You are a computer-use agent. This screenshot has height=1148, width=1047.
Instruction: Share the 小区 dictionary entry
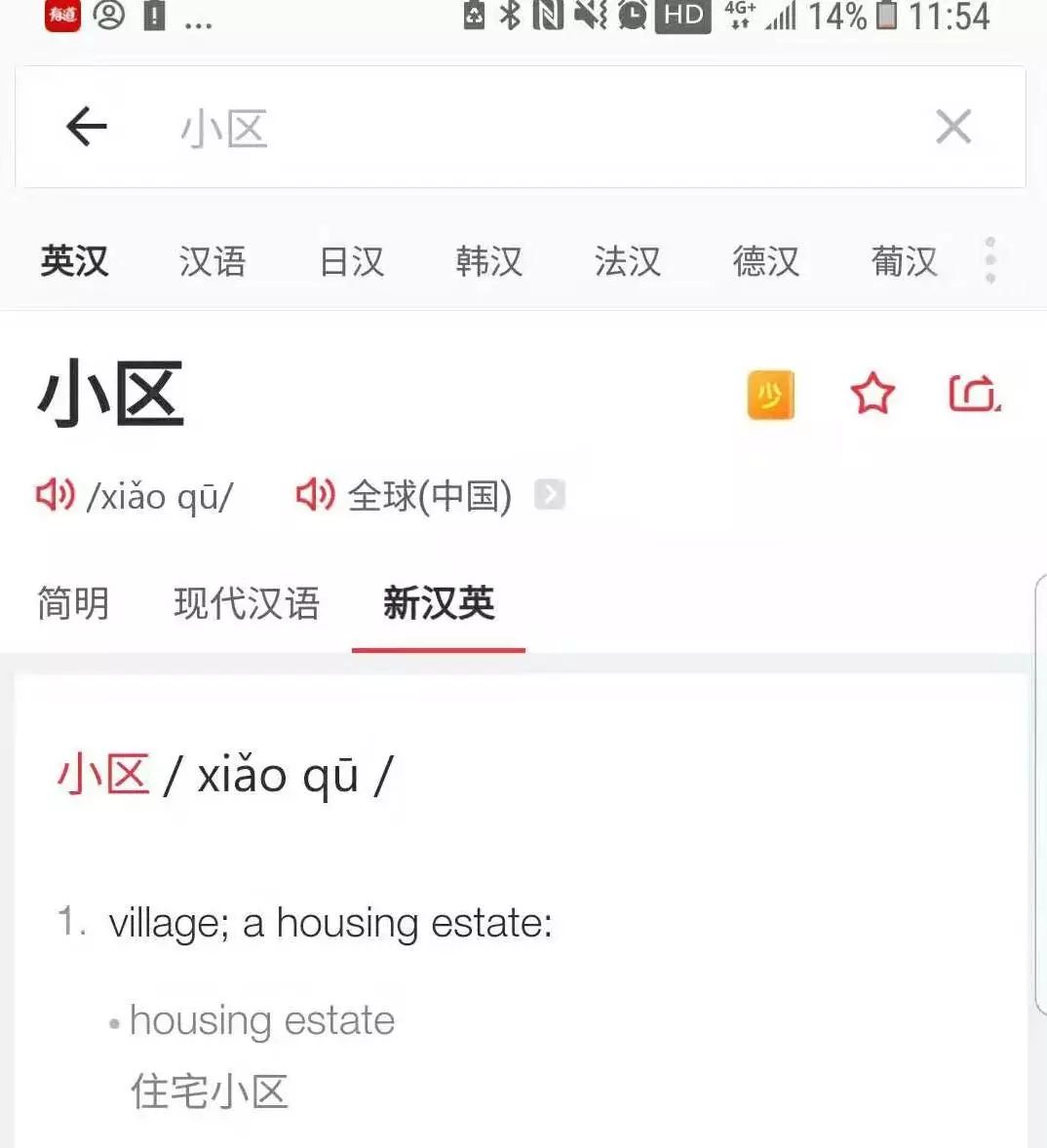point(973,394)
